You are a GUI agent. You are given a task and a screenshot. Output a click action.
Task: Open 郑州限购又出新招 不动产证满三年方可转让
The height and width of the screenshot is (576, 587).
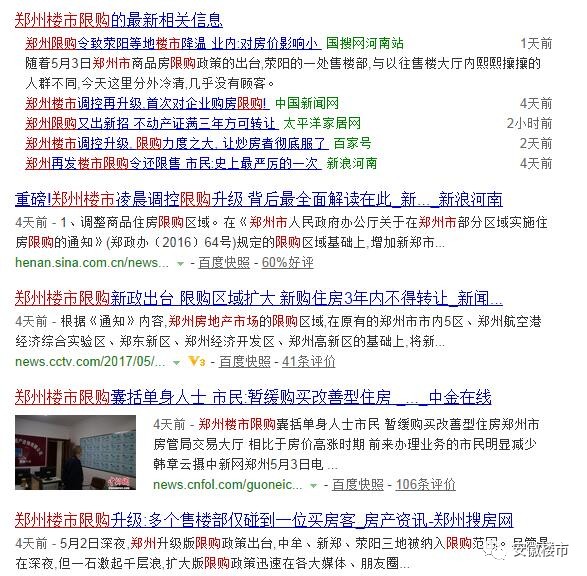pyautogui.click(x=152, y=123)
